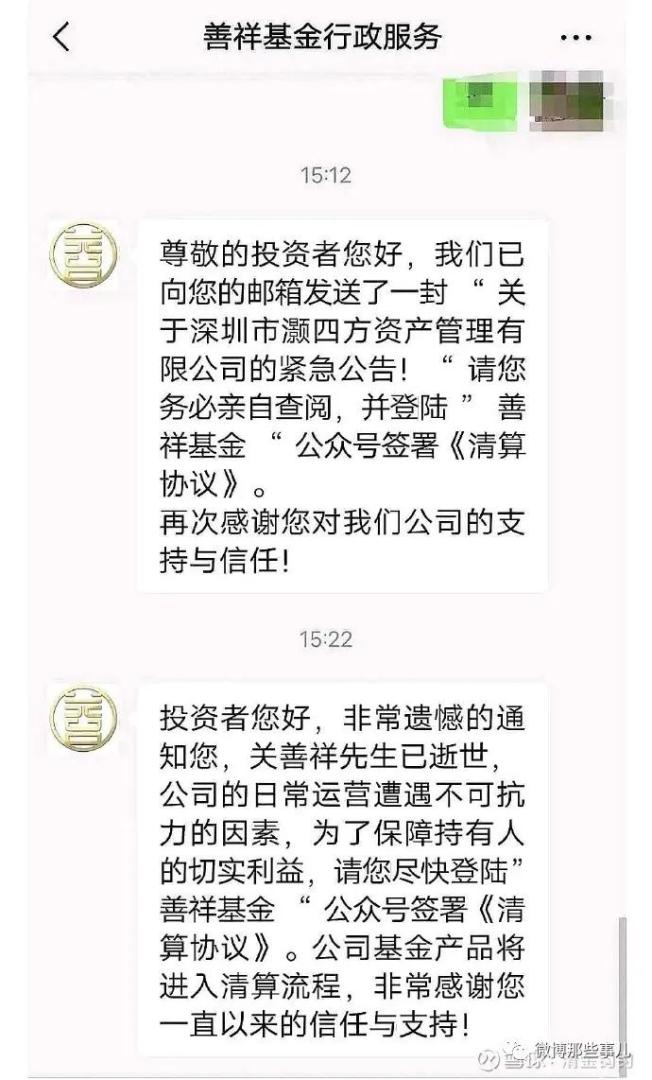The width and height of the screenshot is (652, 1080).
Task: Open the three-dot chat options menu
Action: click(x=576, y=39)
